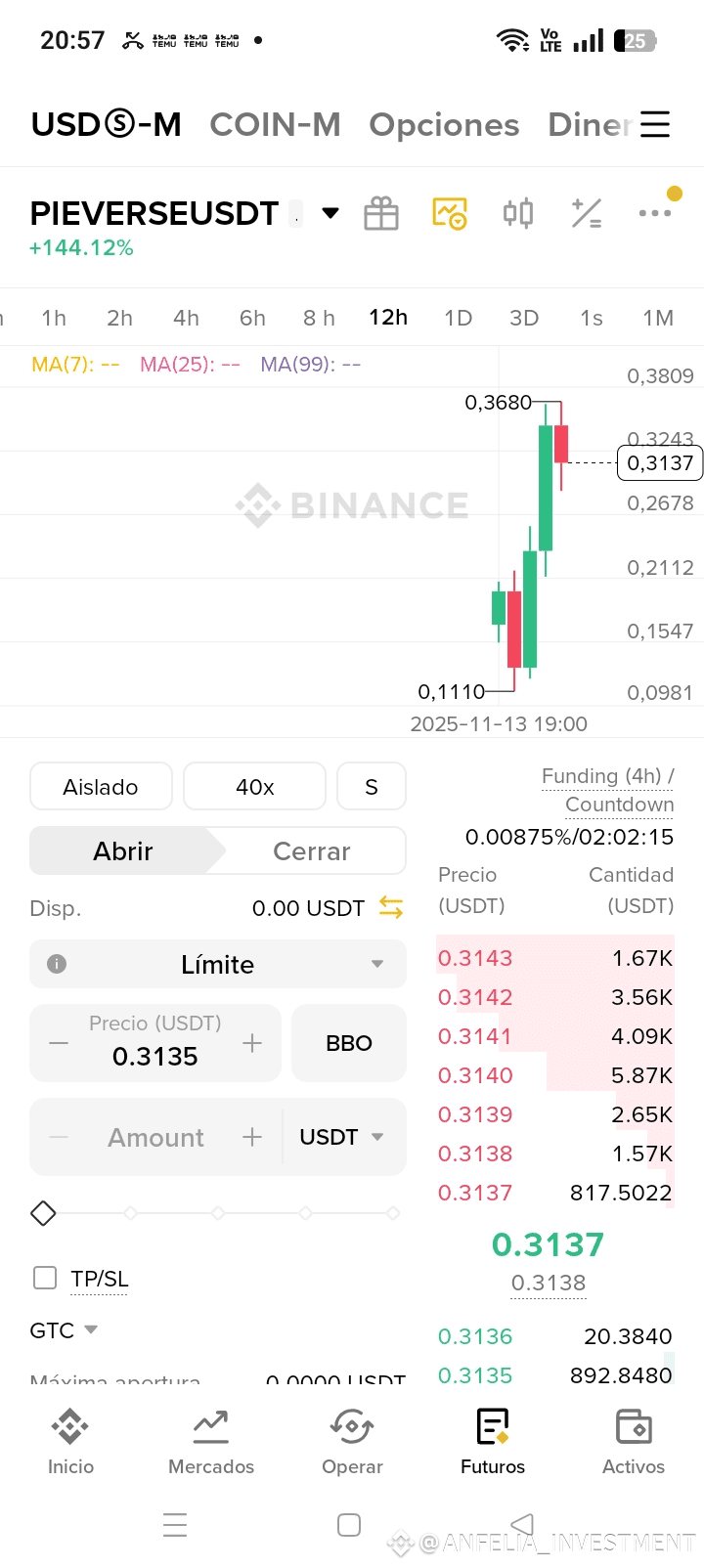Open the gift rewards icon
Viewport: 704px width, 1568px height.
[381, 213]
